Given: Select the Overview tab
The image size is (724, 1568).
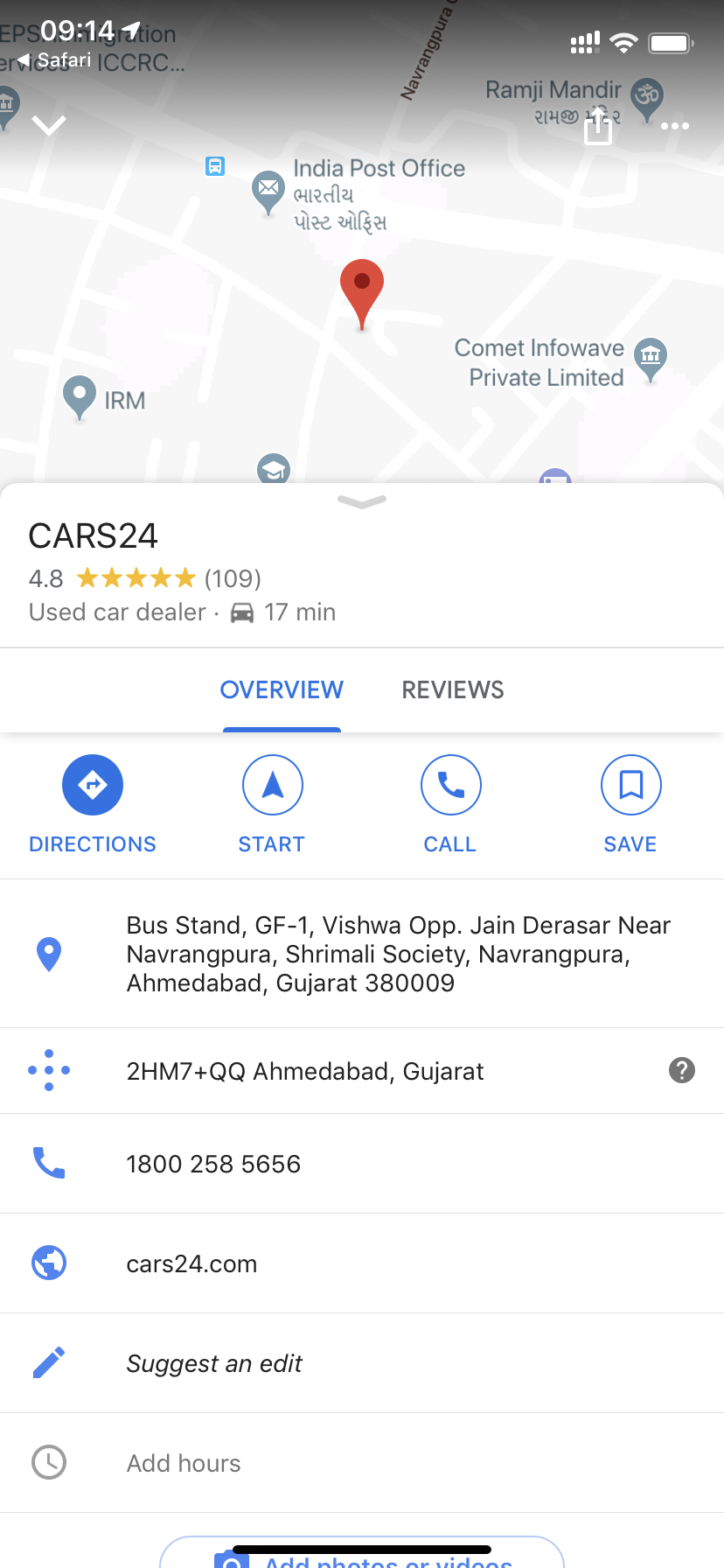Looking at the screenshot, I should point(282,690).
